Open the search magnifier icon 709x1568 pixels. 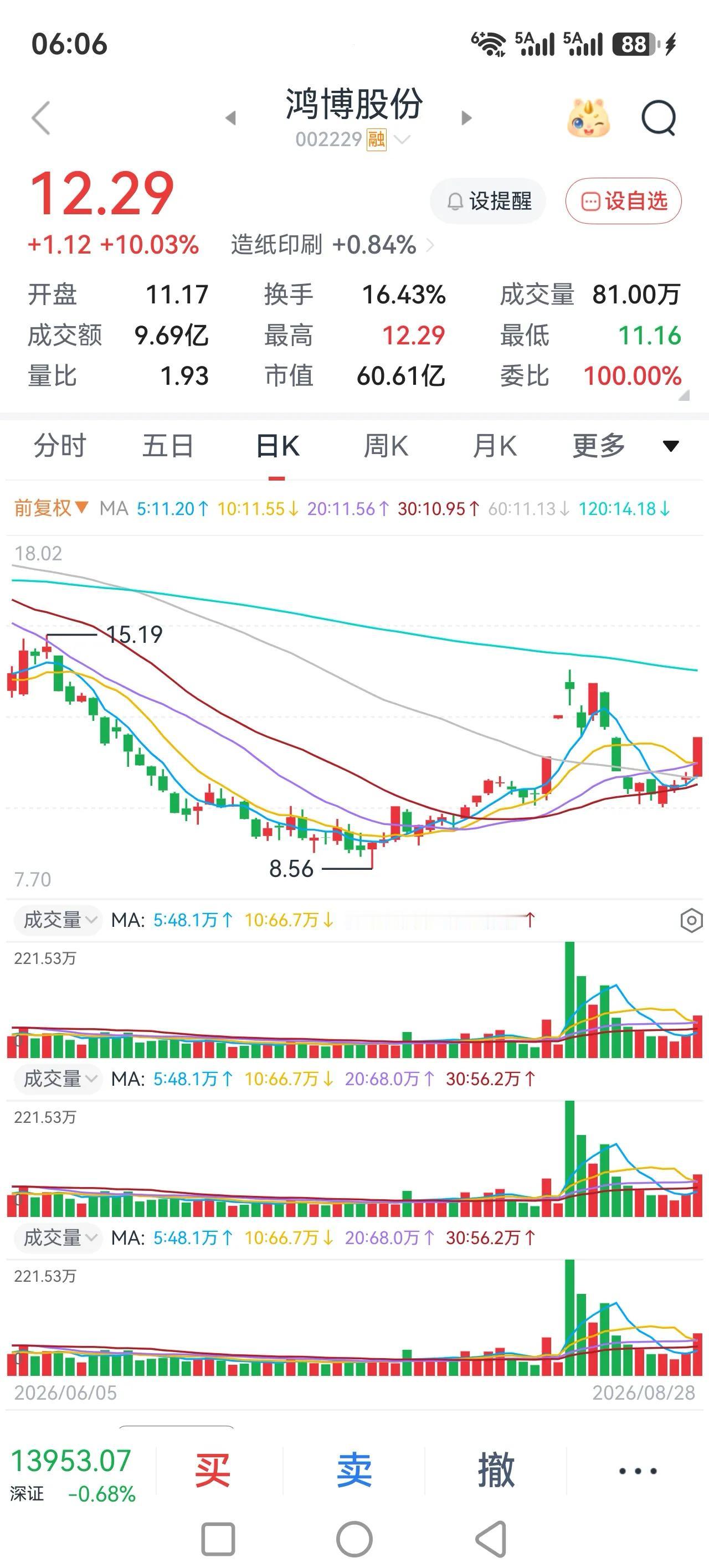point(659,117)
